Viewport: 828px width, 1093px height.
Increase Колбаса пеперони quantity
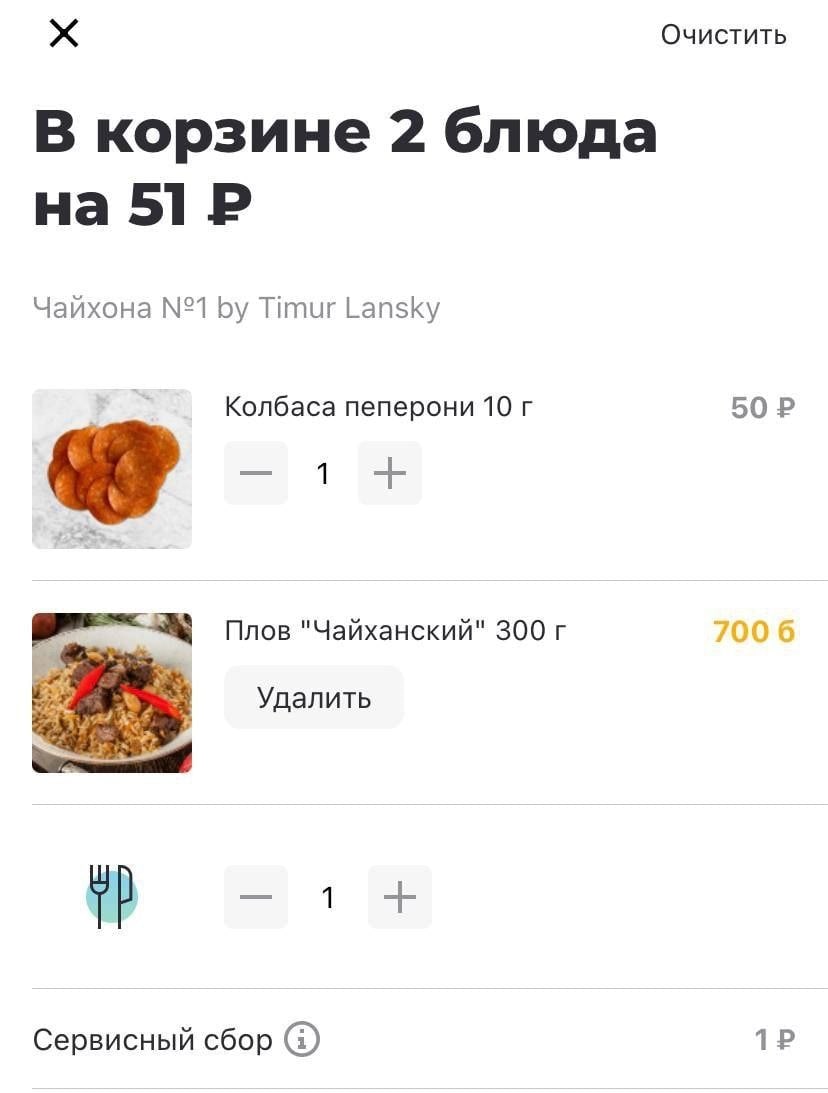pos(389,473)
